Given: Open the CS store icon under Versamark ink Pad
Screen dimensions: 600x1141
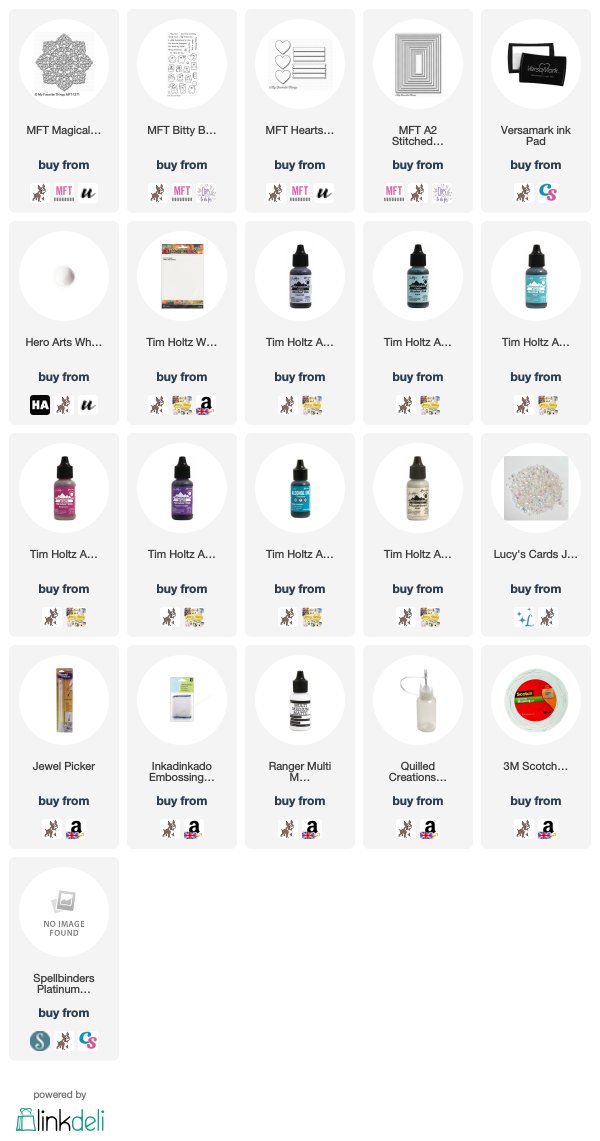Looking at the screenshot, I should pos(548,193).
